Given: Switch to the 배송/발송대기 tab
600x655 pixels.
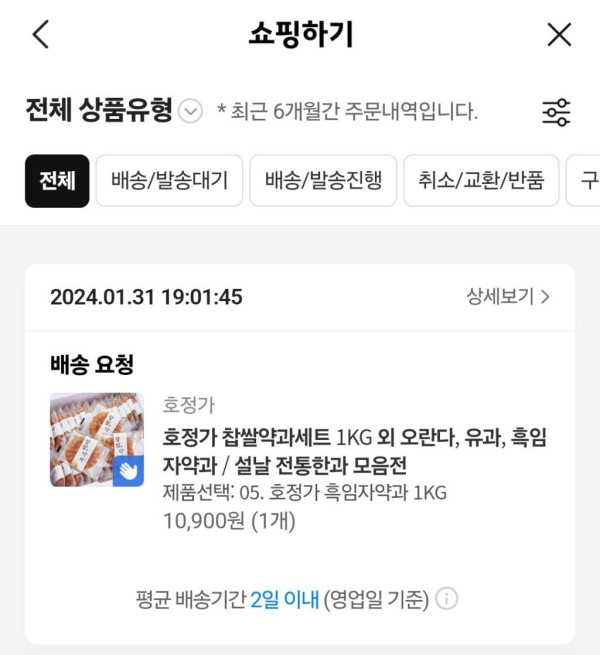Looking at the screenshot, I should click(170, 181).
